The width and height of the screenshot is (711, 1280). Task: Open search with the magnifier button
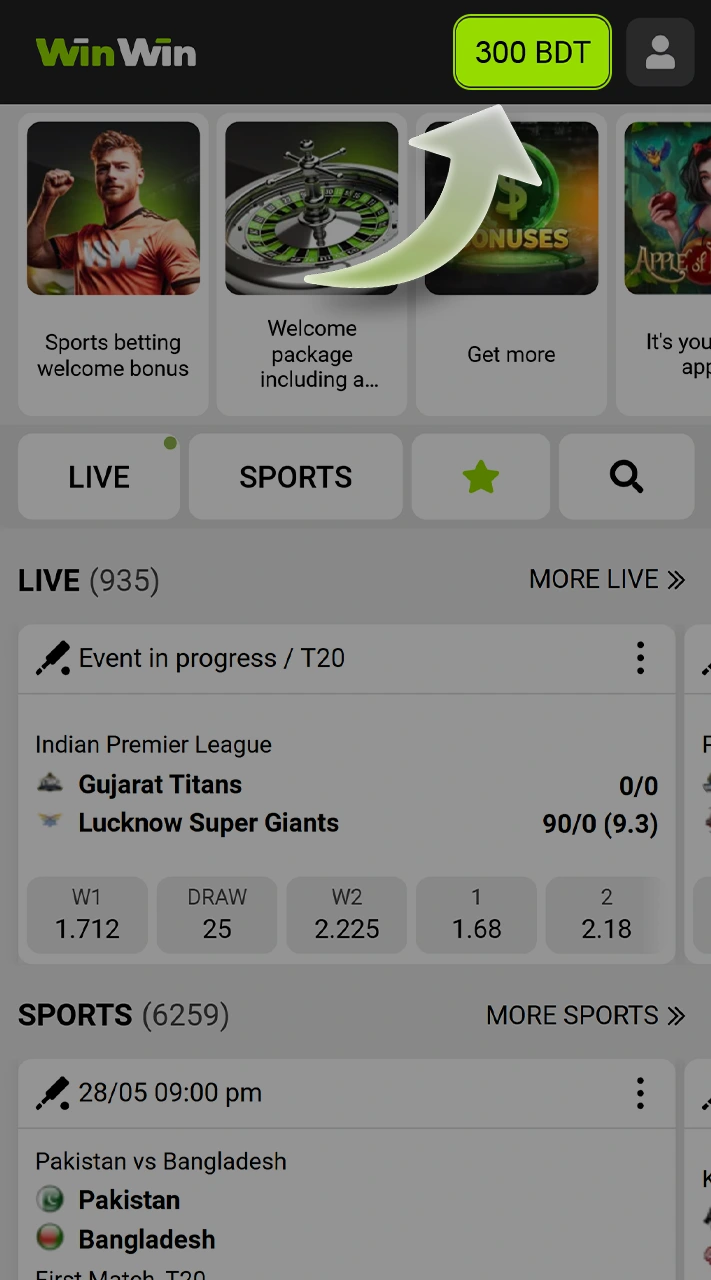(626, 477)
